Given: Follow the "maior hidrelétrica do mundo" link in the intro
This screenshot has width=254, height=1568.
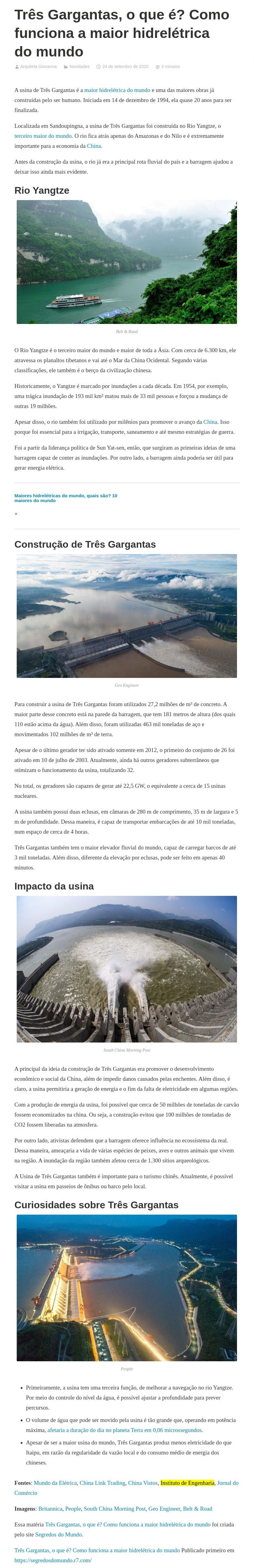Looking at the screenshot, I should click(x=117, y=90).
